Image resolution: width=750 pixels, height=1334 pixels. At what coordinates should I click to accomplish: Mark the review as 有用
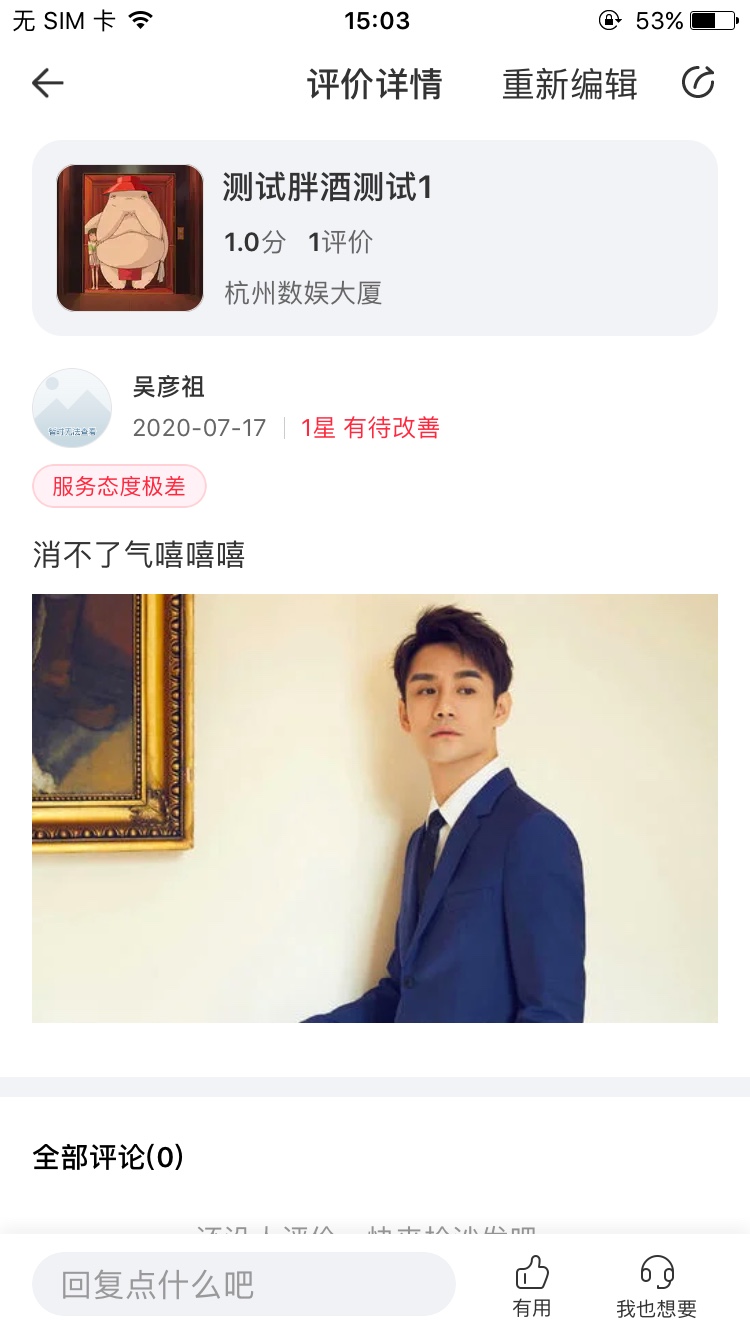(532, 1285)
